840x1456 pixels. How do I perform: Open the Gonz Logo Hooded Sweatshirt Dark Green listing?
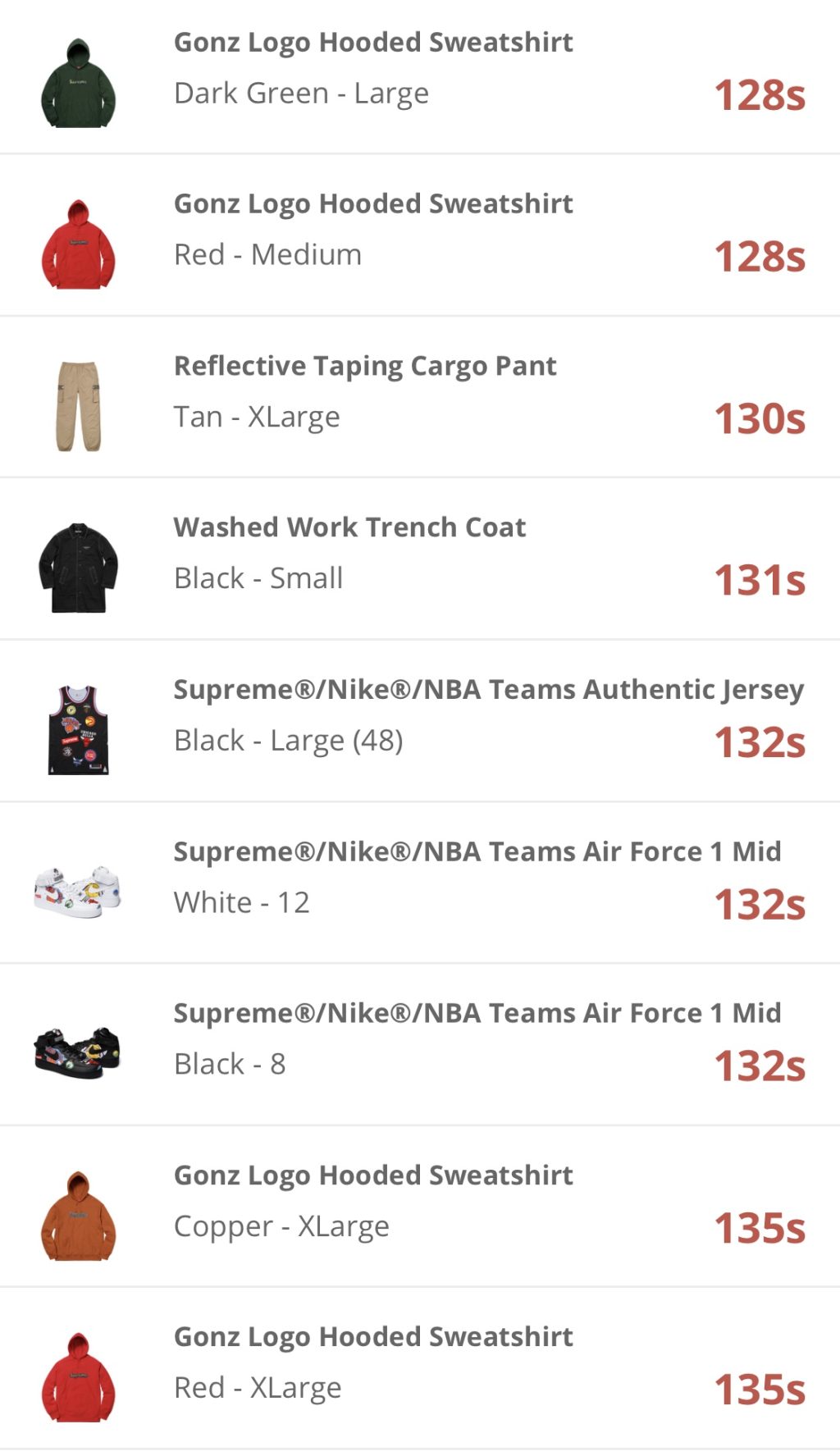(x=372, y=42)
